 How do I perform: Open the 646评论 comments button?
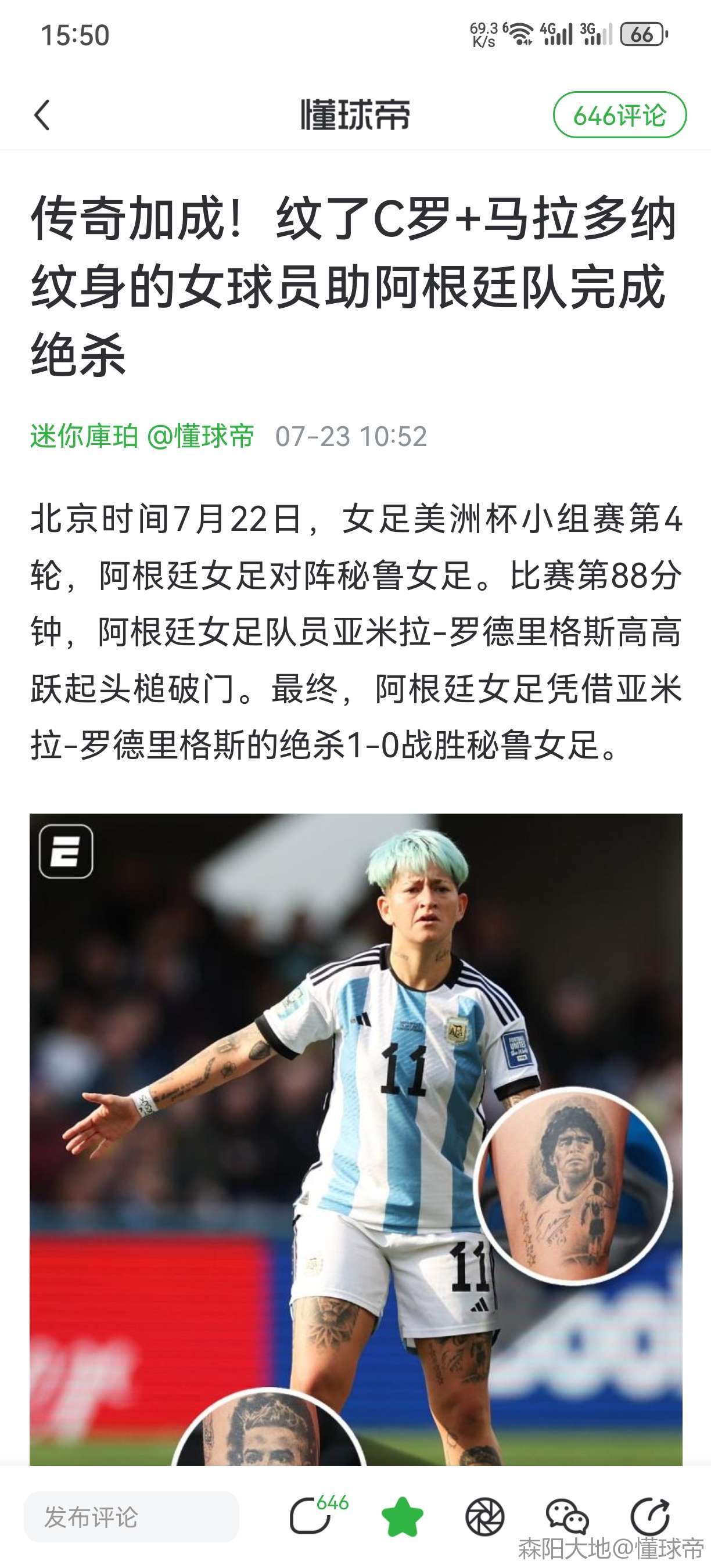point(619,115)
